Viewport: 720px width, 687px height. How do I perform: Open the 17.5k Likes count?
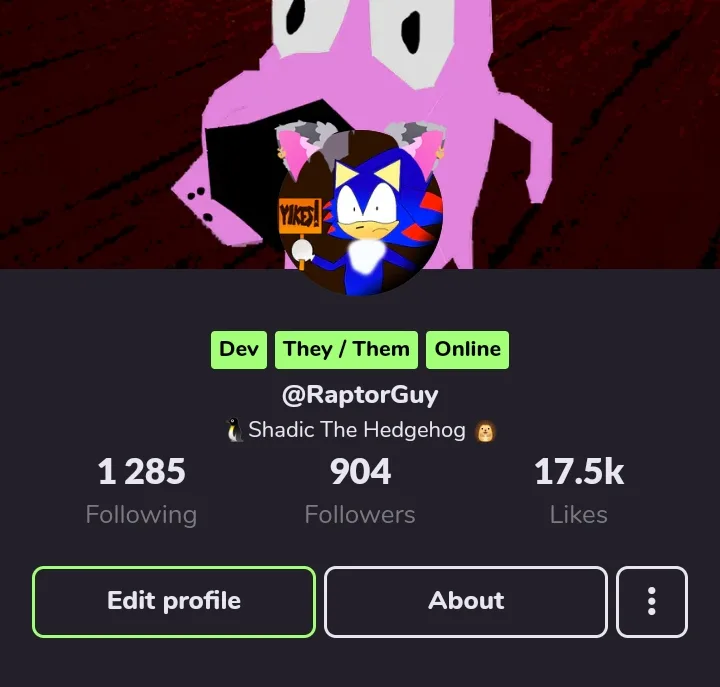pos(579,490)
